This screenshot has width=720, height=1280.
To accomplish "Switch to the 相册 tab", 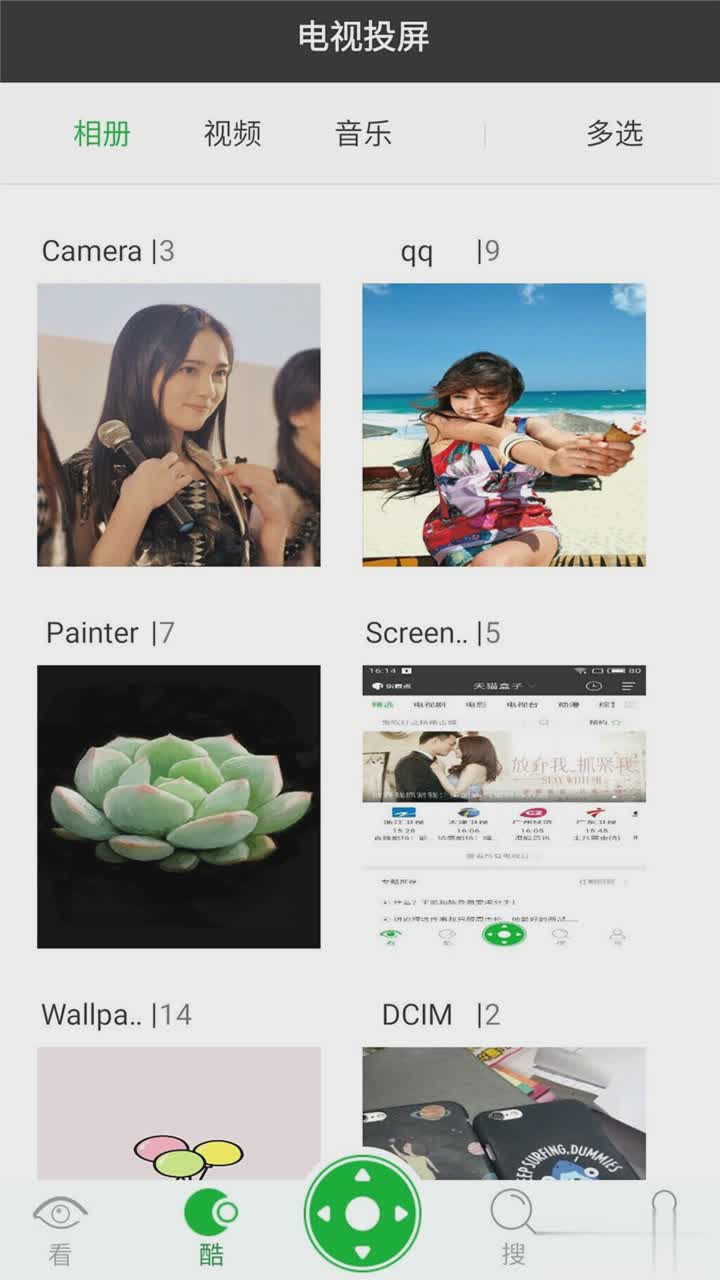I will [x=102, y=133].
